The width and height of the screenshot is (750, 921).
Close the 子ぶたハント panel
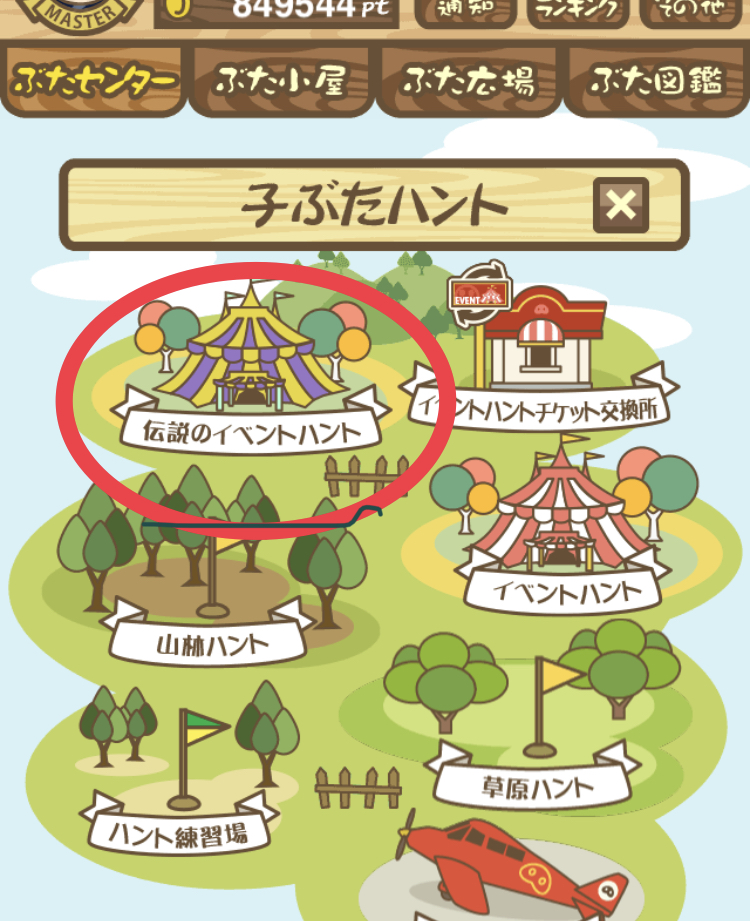click(x=621, y=205)
